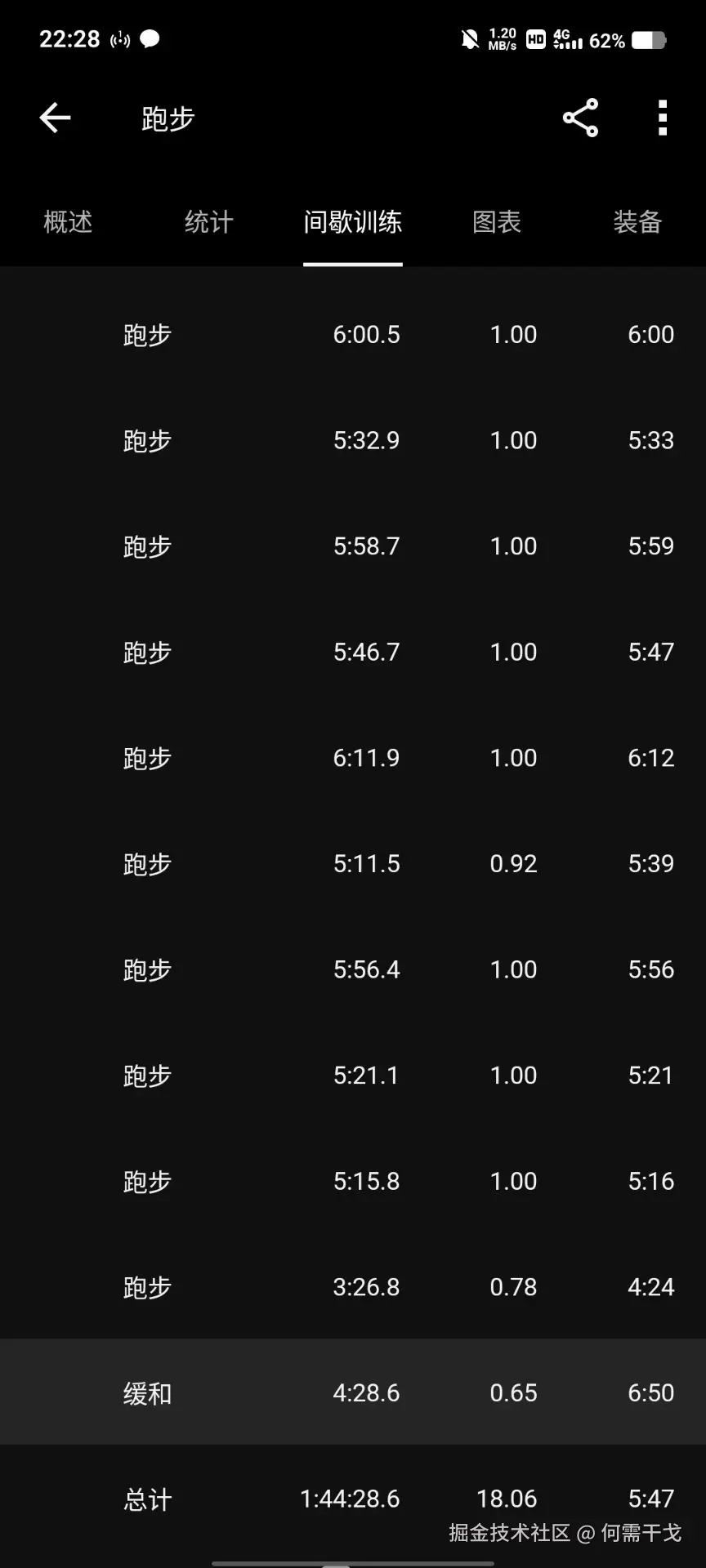This screenshot has height=1568, width=706.
Task: Tap the back arrow to exit 跑步 details
Action: (x=54, y=118)
